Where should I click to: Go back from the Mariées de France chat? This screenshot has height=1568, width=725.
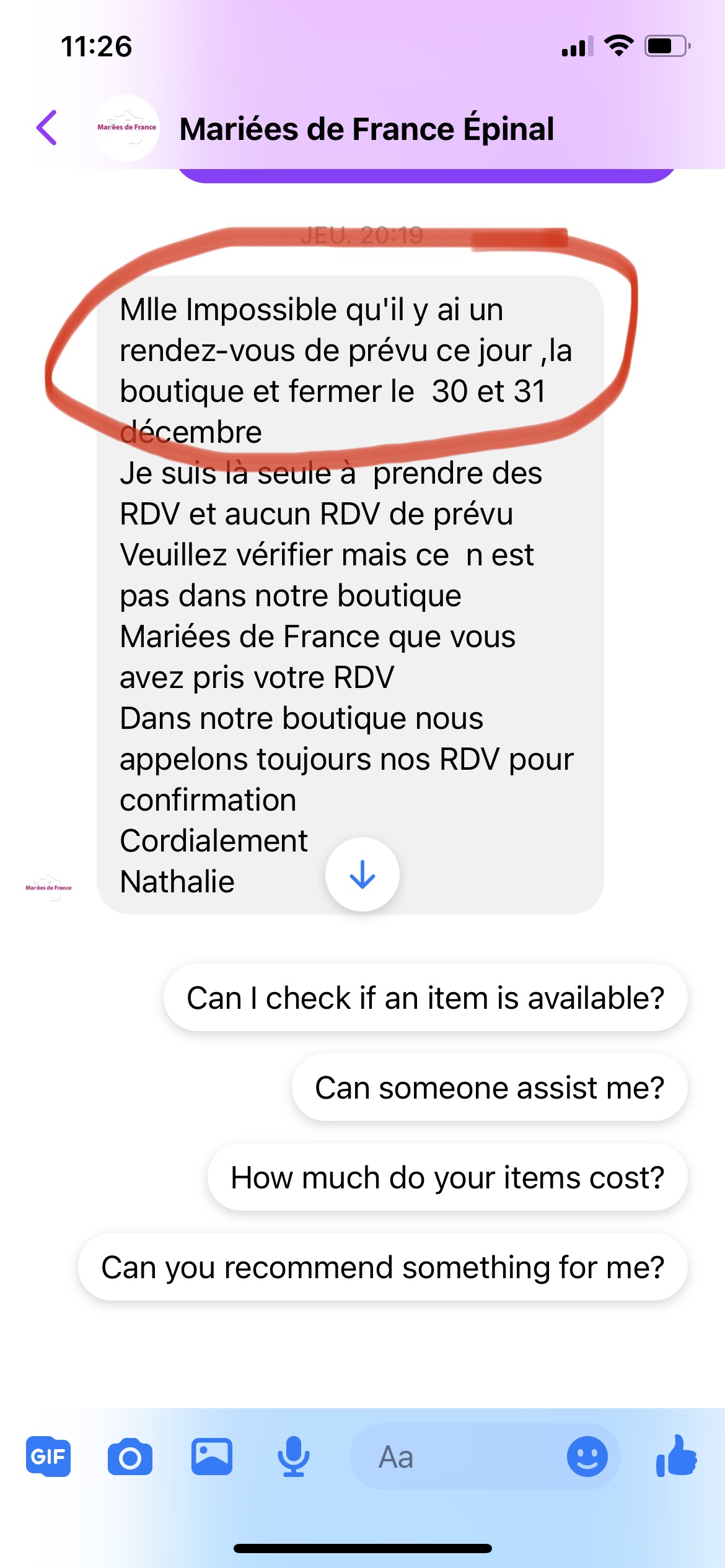(x=47, y=128)
